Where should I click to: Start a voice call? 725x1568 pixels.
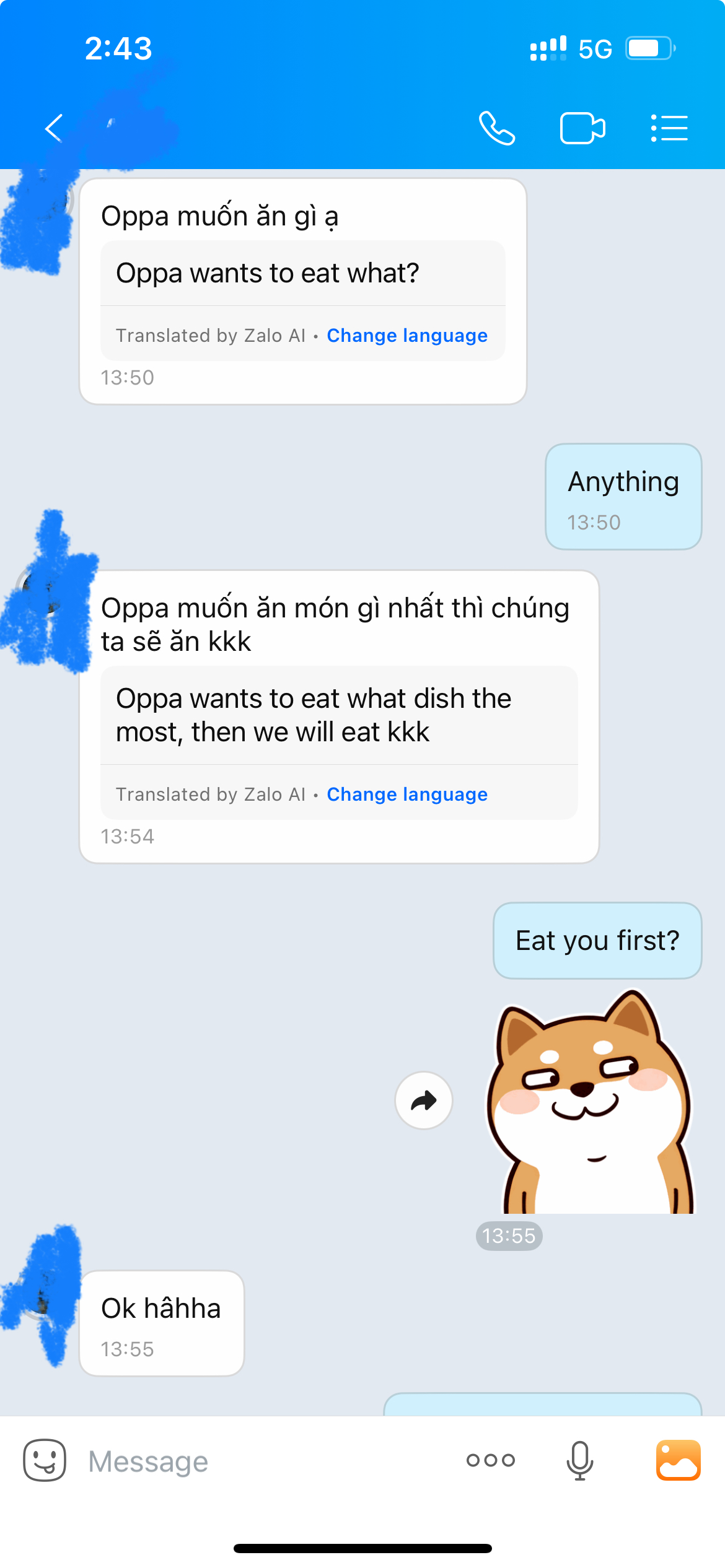pyautogui.click(x=497, y=128)
